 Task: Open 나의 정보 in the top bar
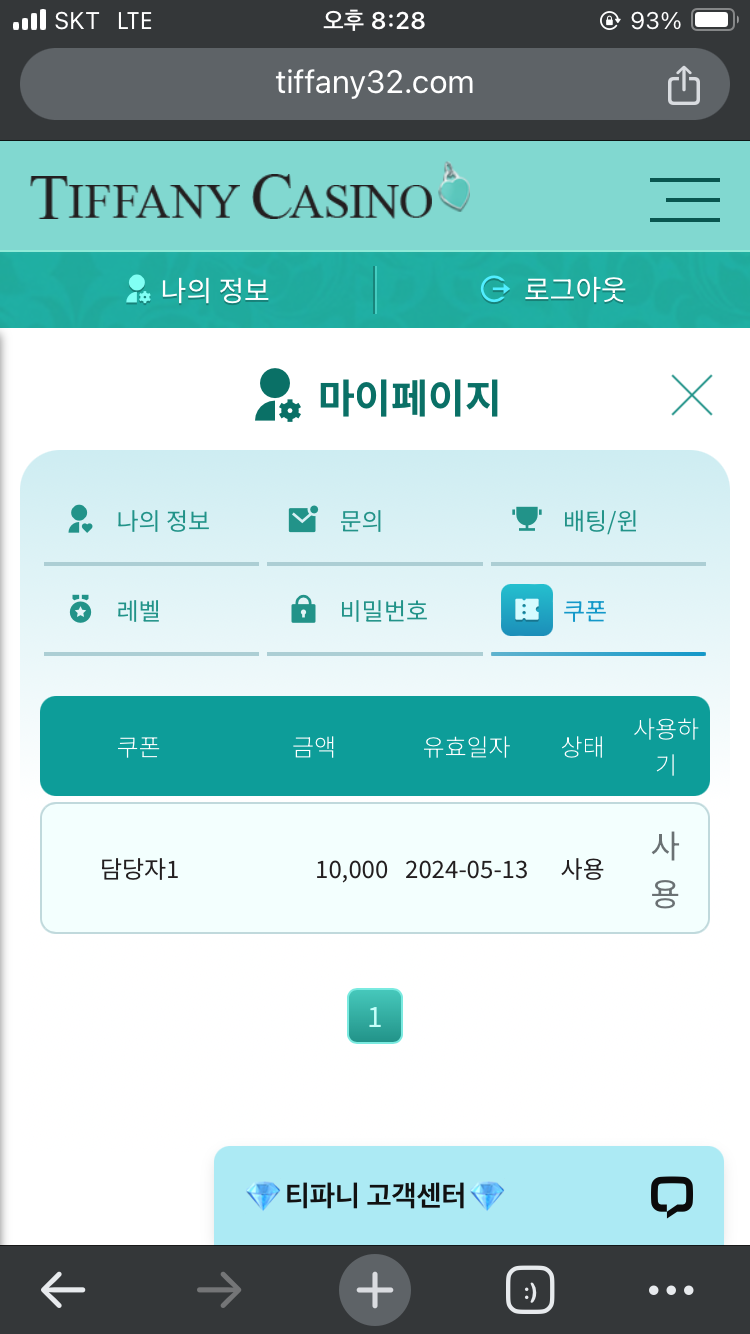click(198, 290)
